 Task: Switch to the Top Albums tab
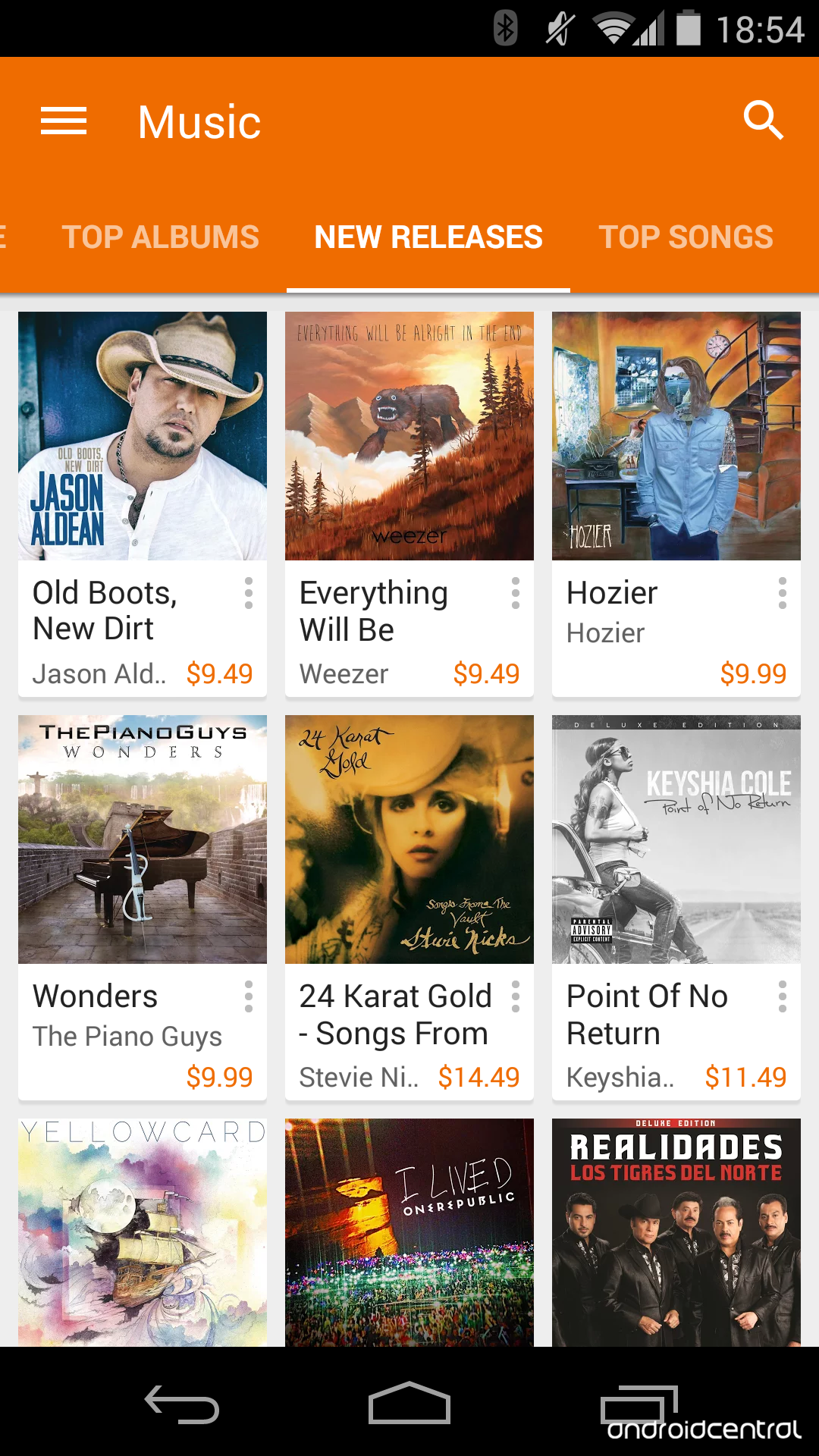tap(161, 237)
